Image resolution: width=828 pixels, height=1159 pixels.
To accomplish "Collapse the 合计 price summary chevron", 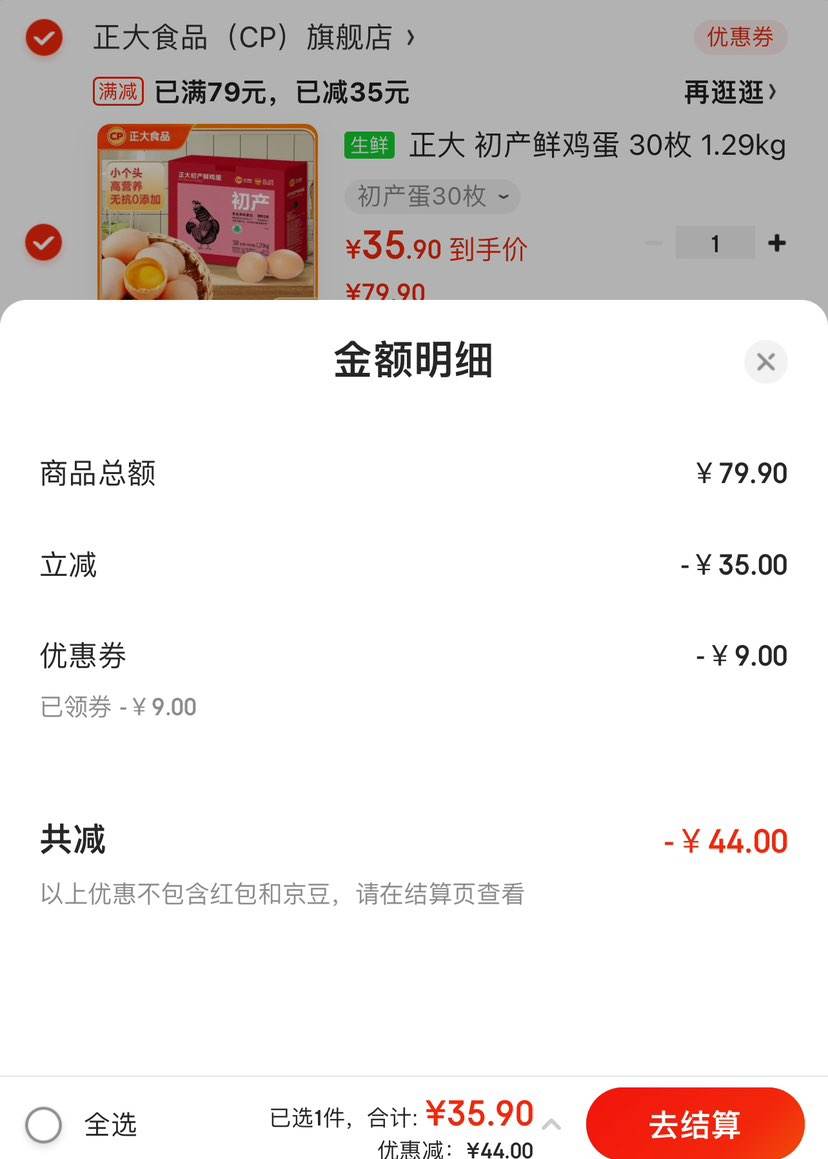I will click(x=551, y=1123).
